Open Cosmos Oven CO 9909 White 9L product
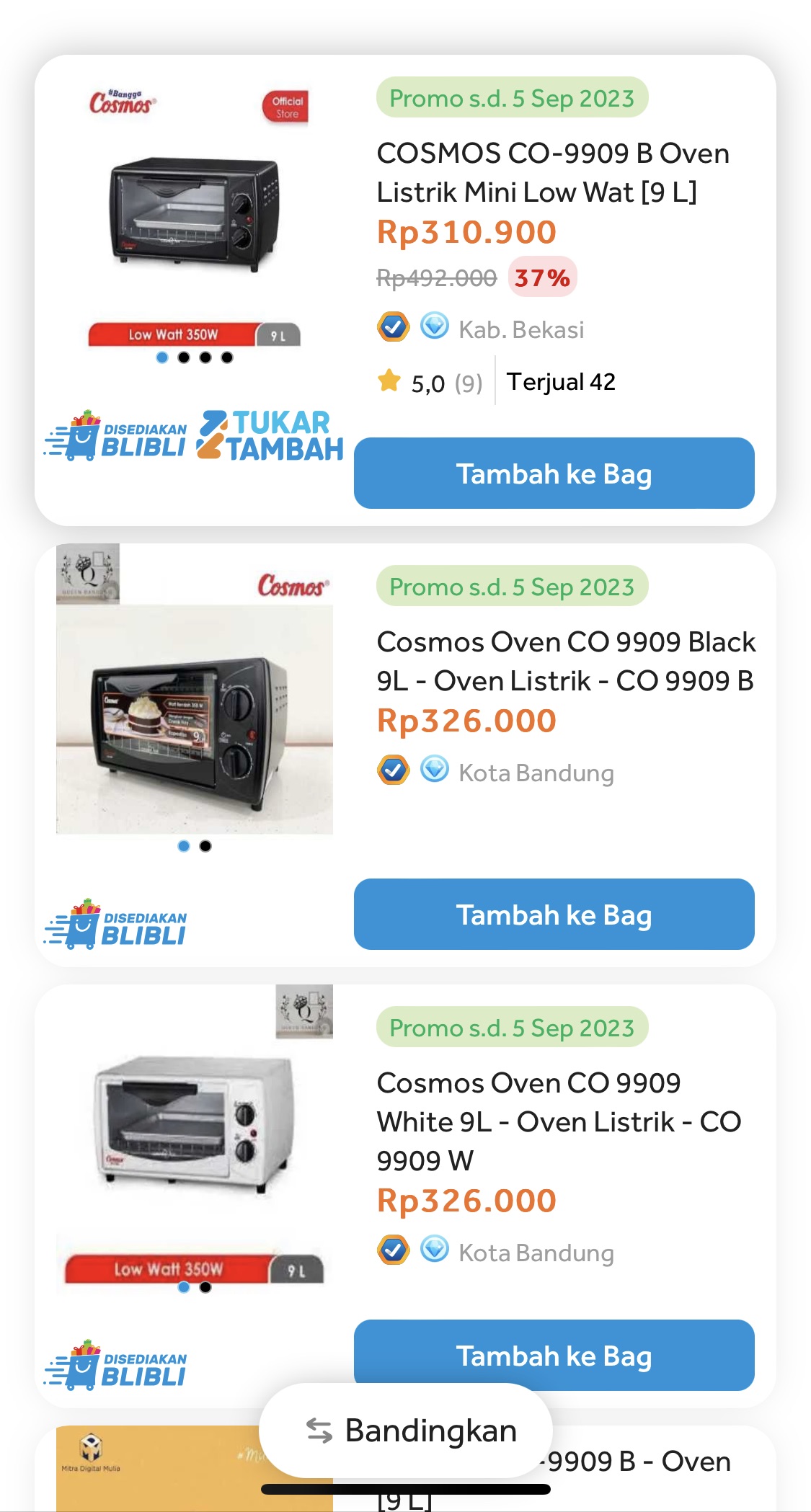The image size is (811, 1512). pyautogui.click(x=558, y=1121)
